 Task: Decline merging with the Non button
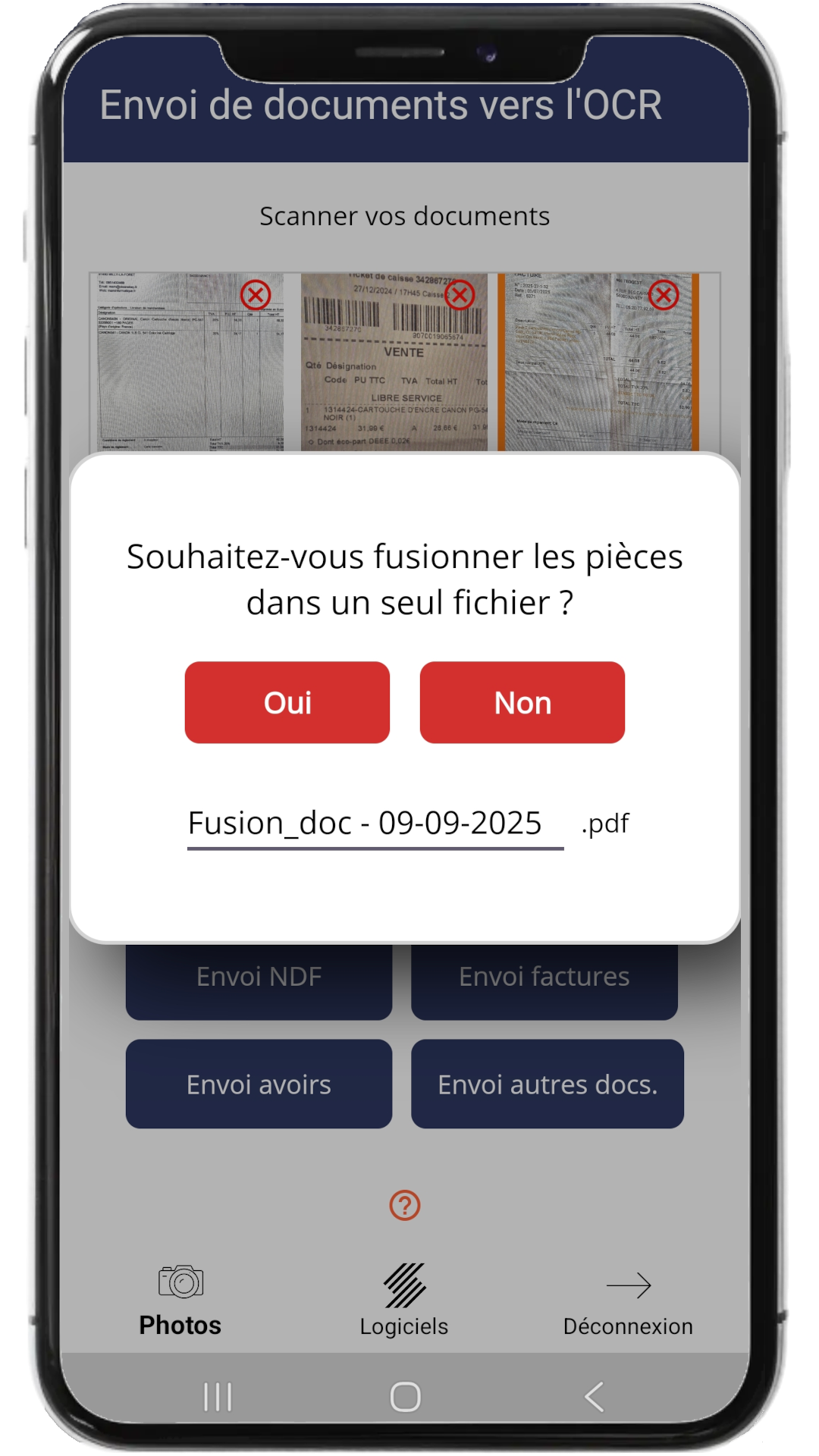tap(522, 702)
